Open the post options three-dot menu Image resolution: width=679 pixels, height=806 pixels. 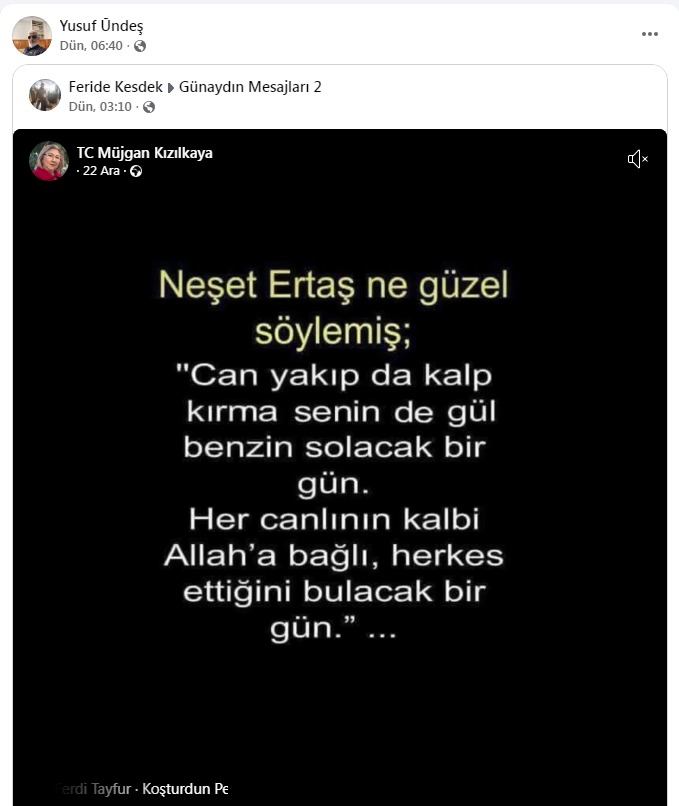(650, 34)
